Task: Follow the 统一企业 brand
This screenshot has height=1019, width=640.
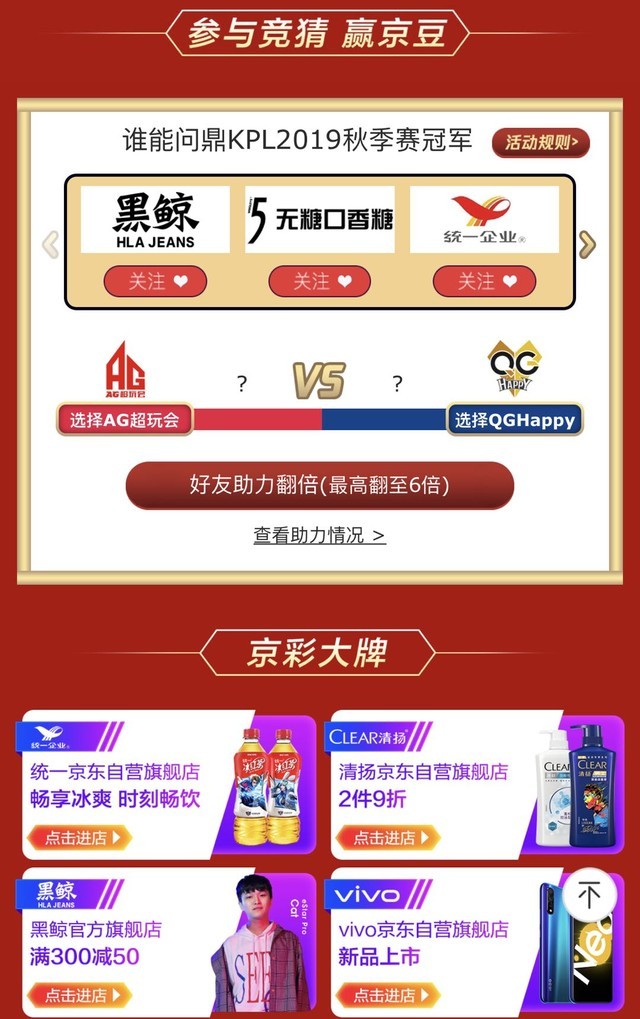Action: (x=484, y=282)
